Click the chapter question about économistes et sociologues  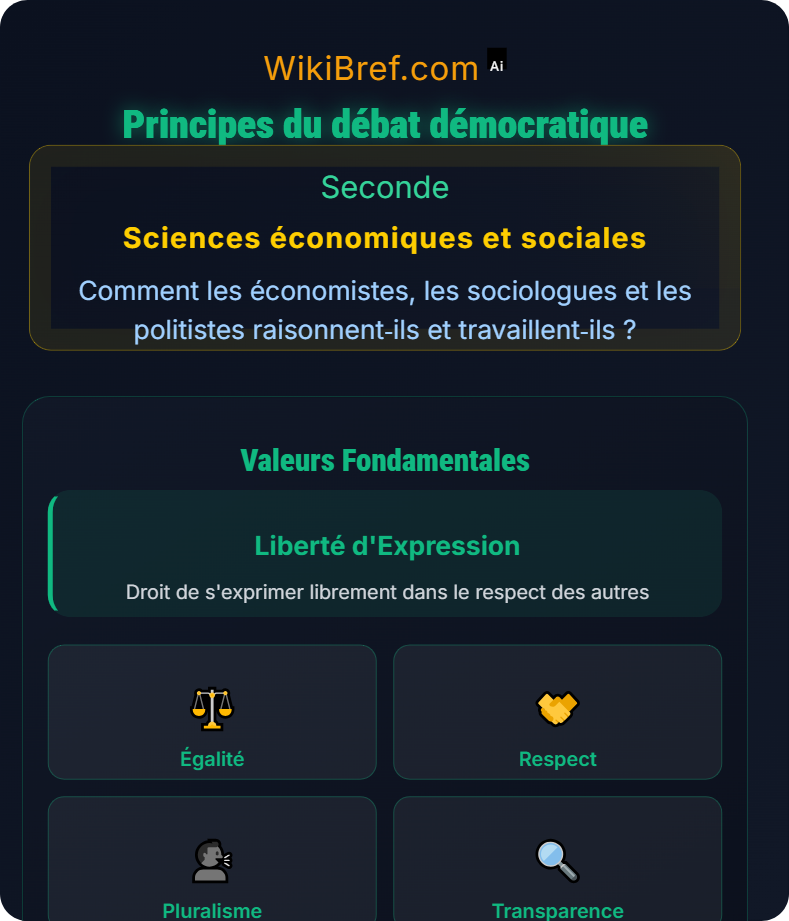tap(386, 310)
